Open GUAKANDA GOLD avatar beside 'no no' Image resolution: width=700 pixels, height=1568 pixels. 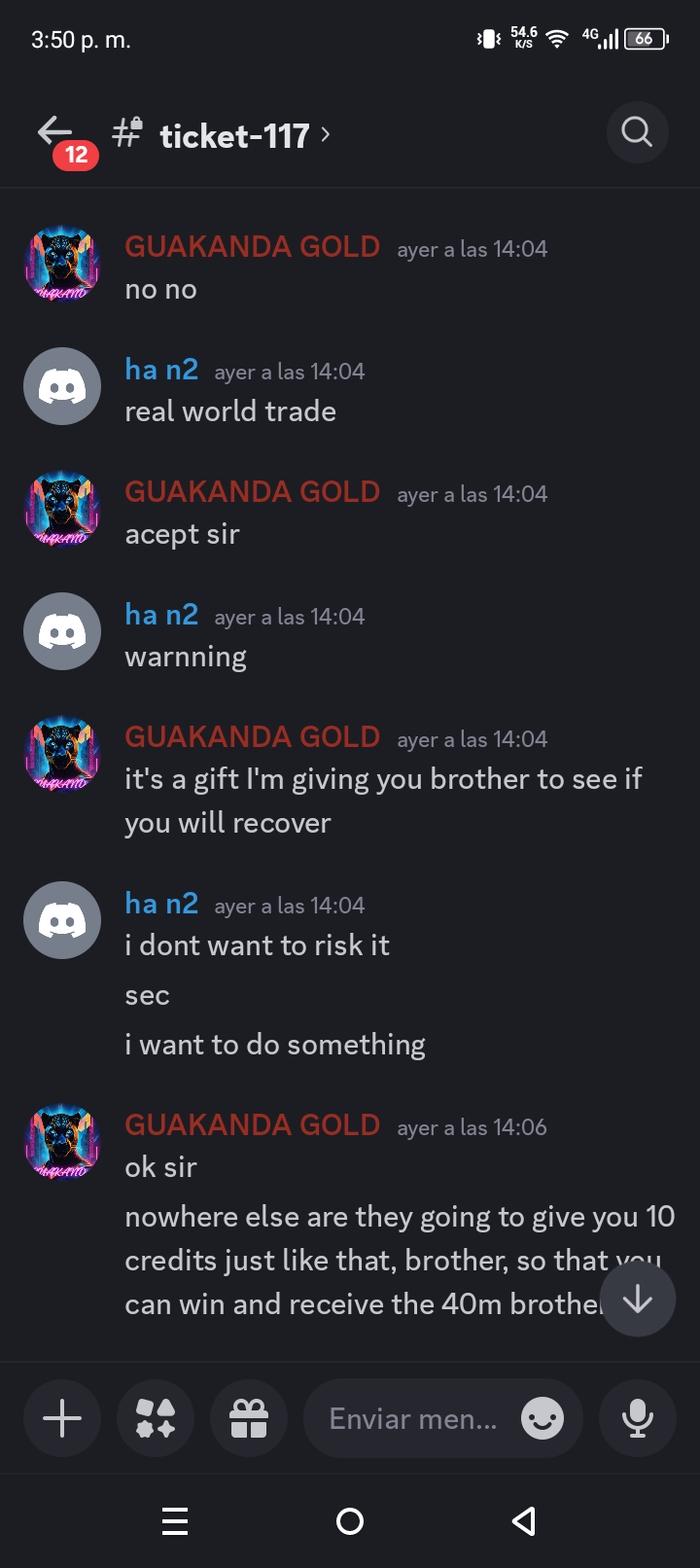(x=62, y=265)
